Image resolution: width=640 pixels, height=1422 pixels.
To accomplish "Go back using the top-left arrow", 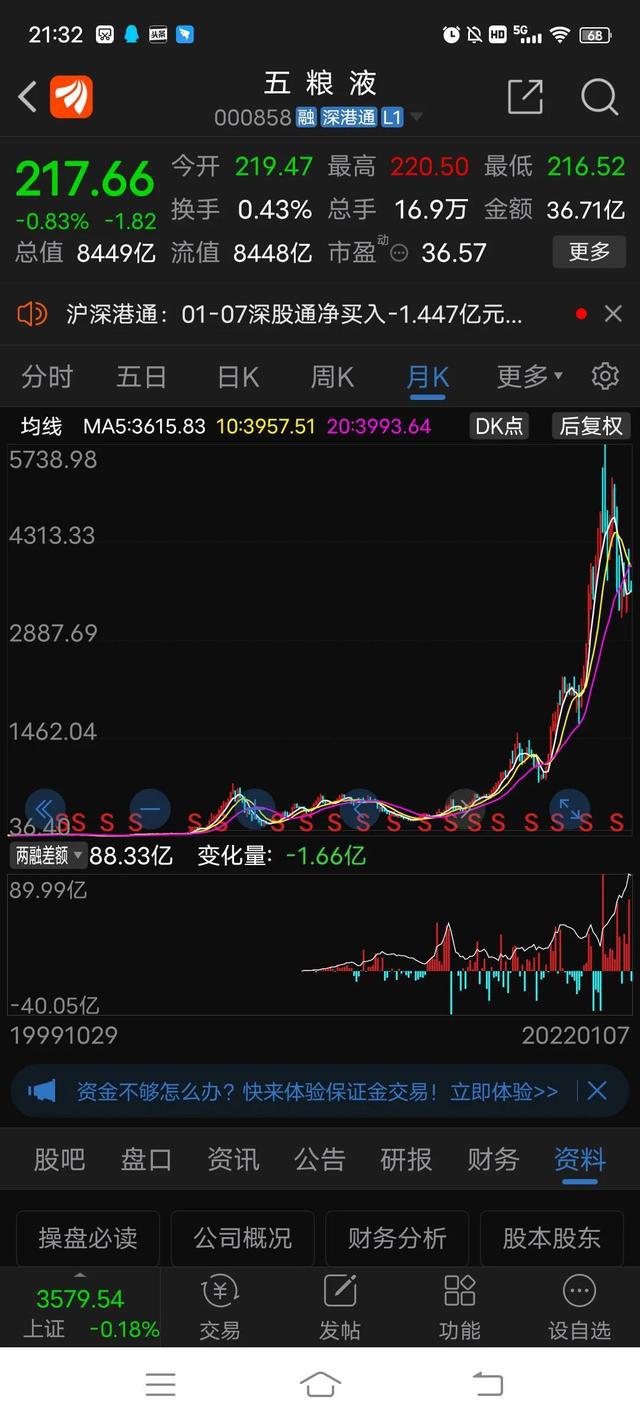I will click(27, 97).
